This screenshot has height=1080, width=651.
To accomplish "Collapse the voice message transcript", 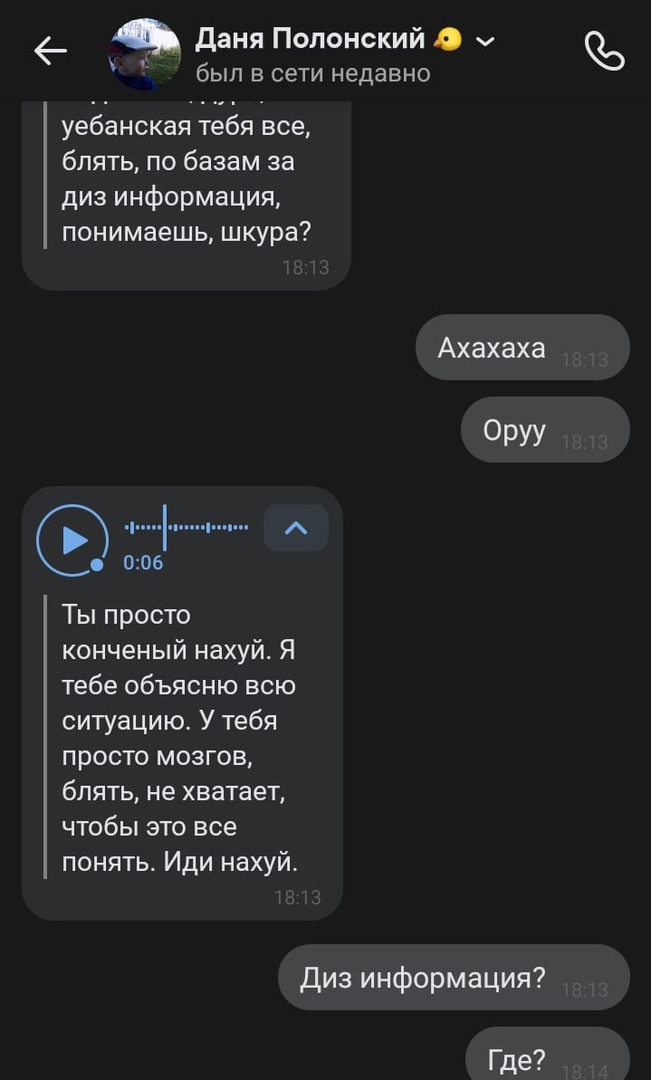I will coord(296,528).
